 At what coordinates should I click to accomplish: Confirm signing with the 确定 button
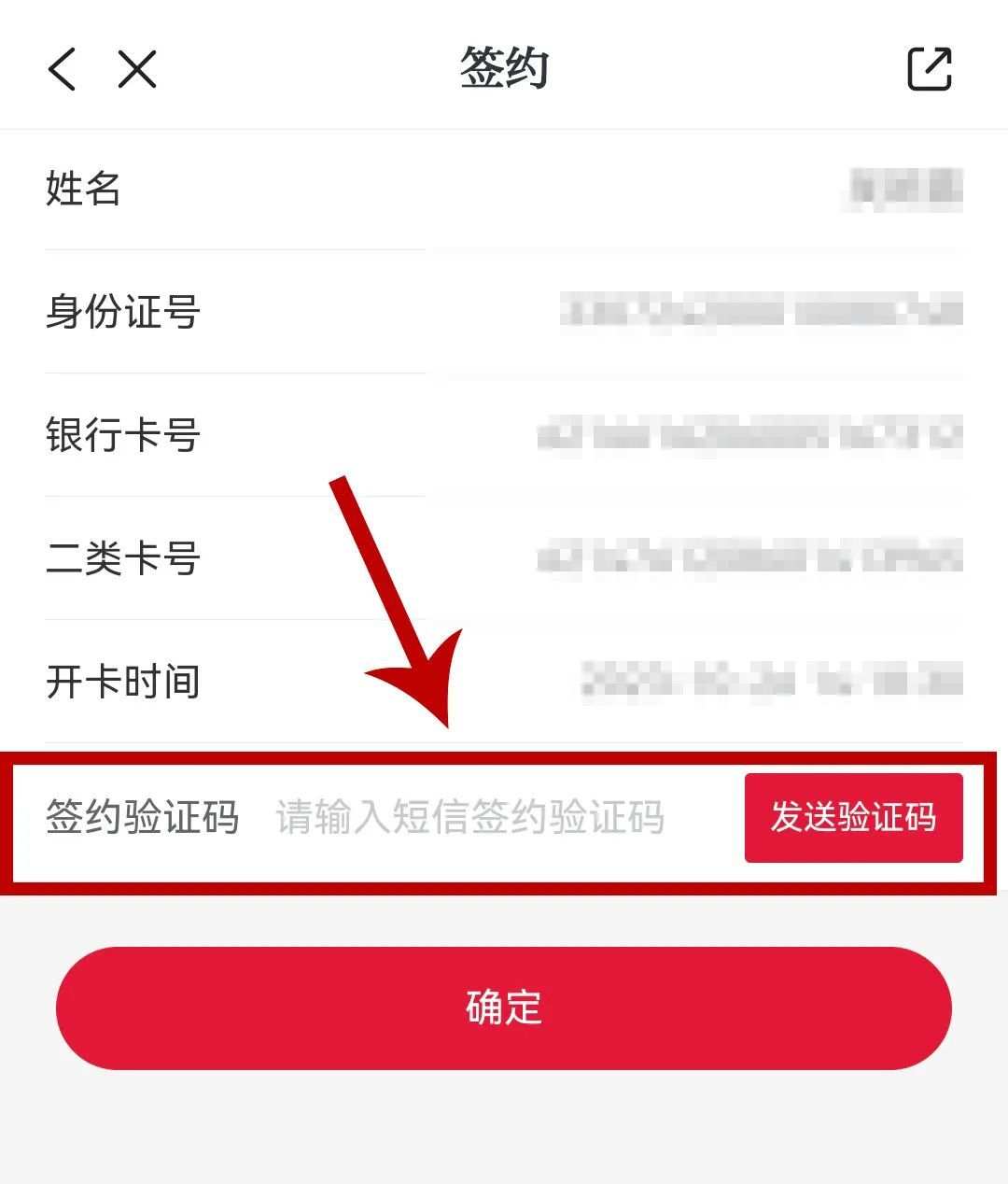504,1008
